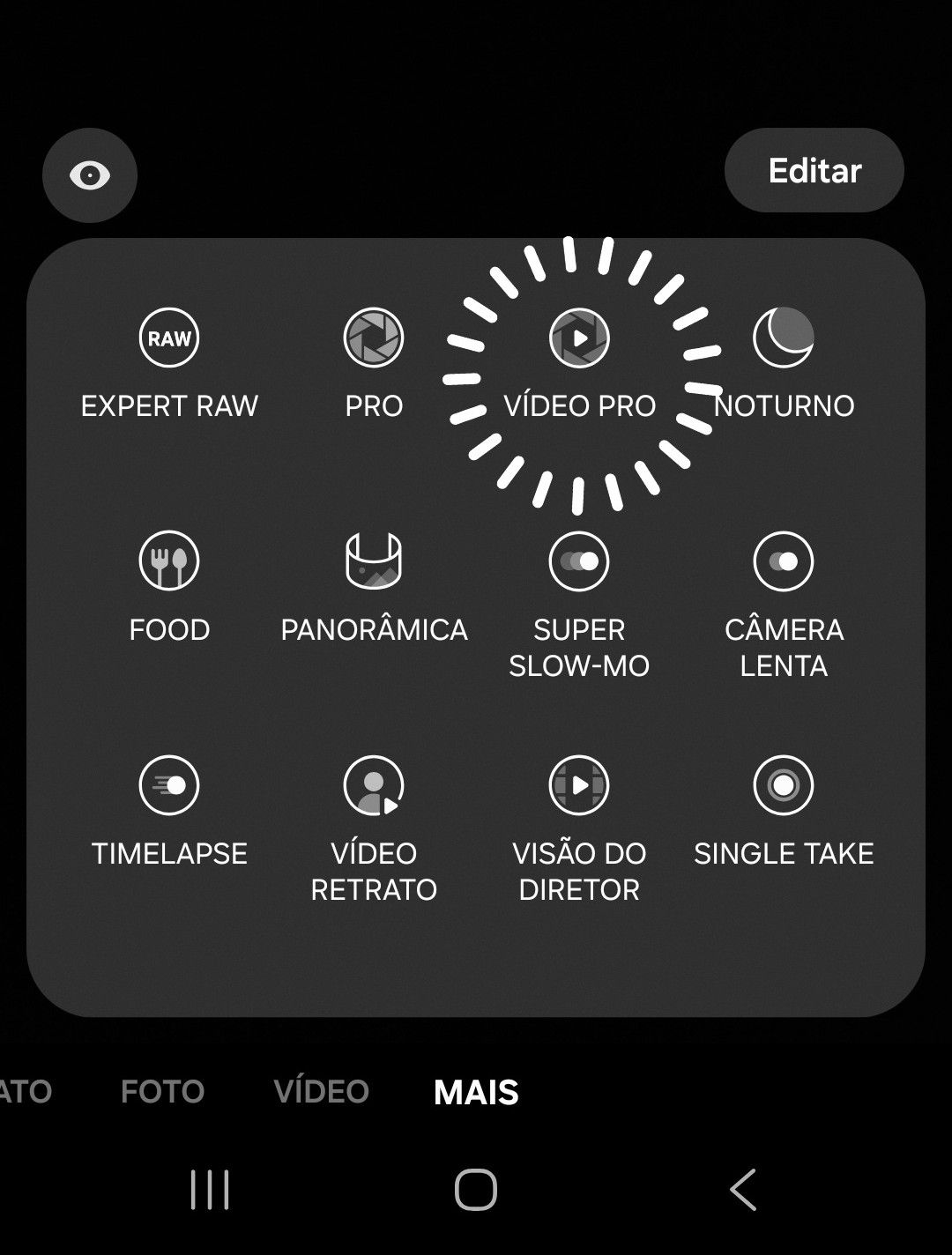952x1255 pixels.
Task: Open Panorâmica panorama mode
Action: 375,561
